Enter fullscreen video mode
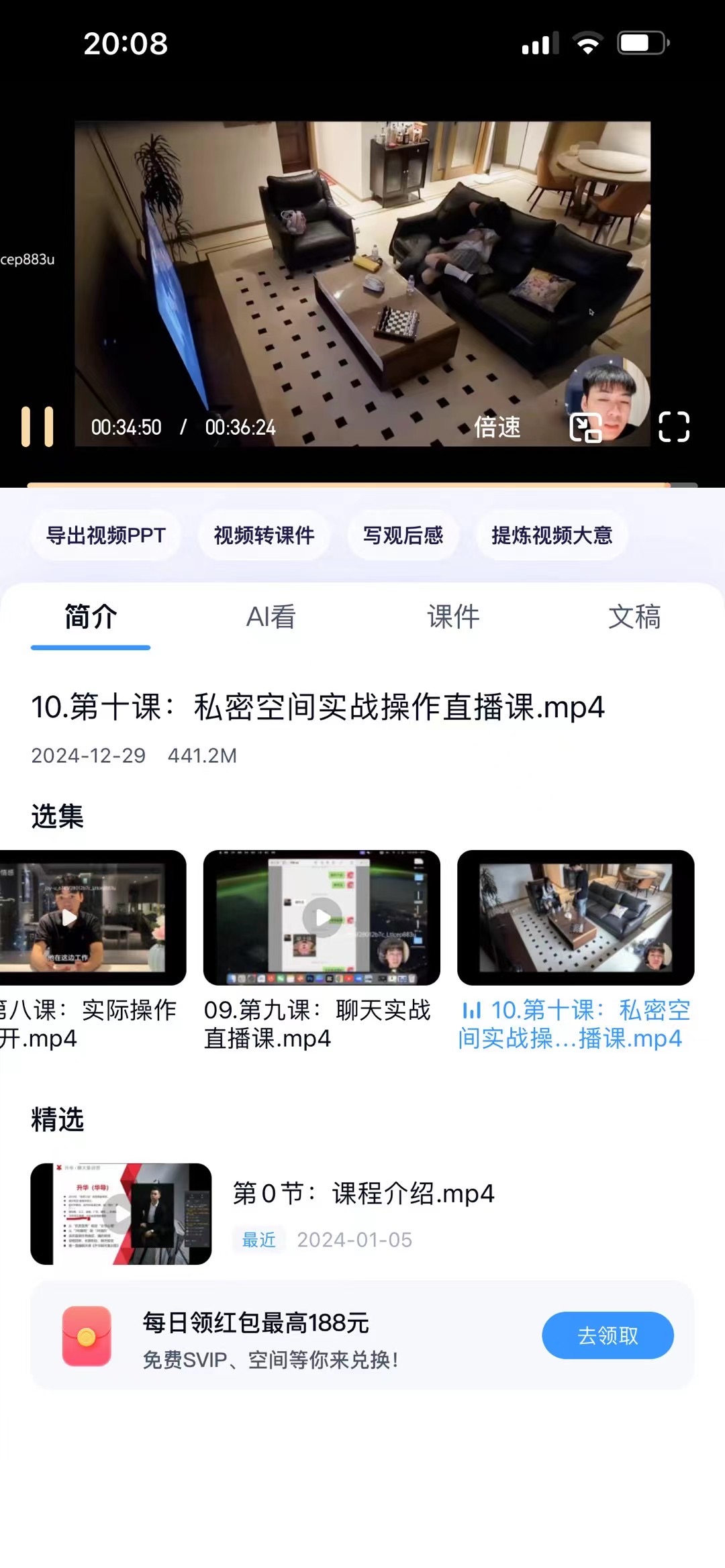This screenshot has height=1568, width=725. click(673, 427)
